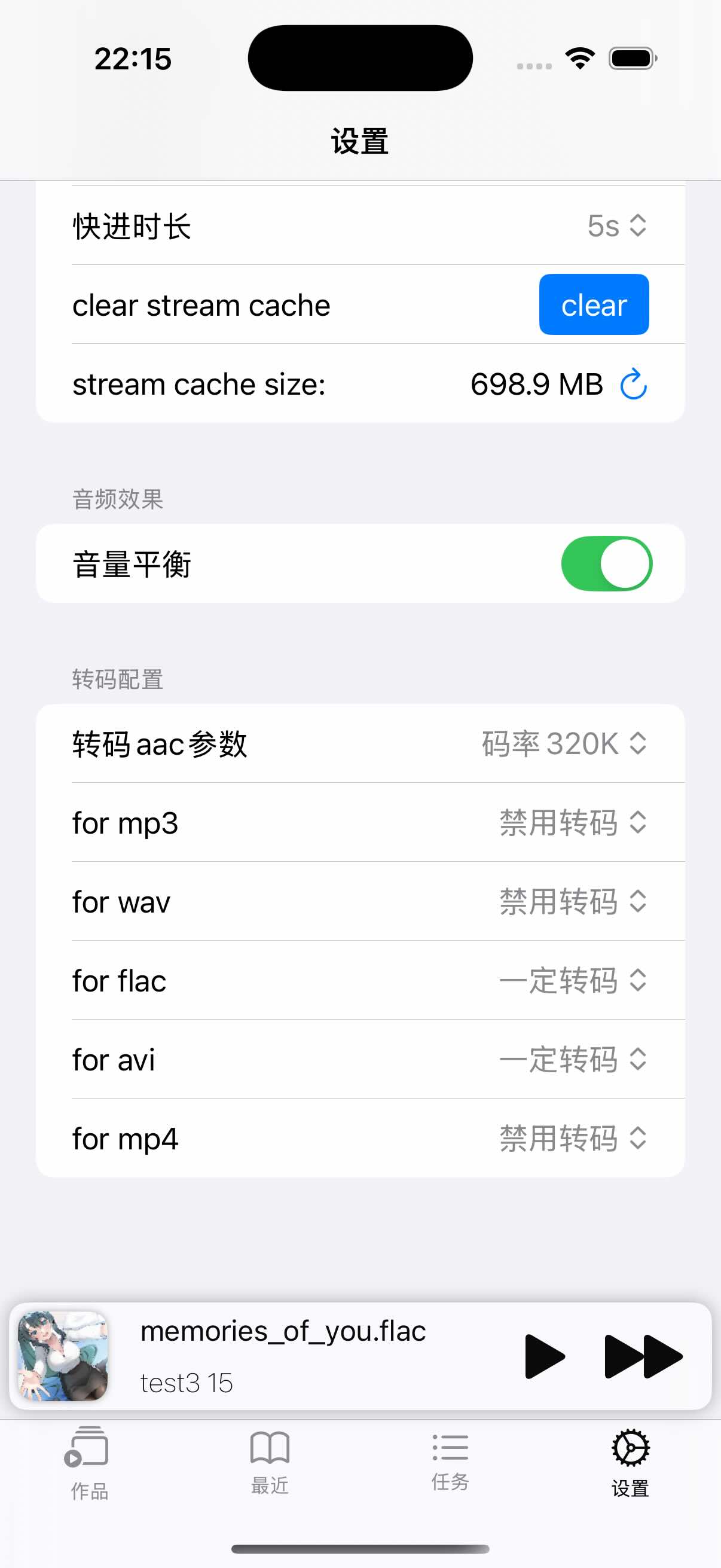Skip forward to the next track
The image size is (721, 1568).
(x=643, y=1357)
